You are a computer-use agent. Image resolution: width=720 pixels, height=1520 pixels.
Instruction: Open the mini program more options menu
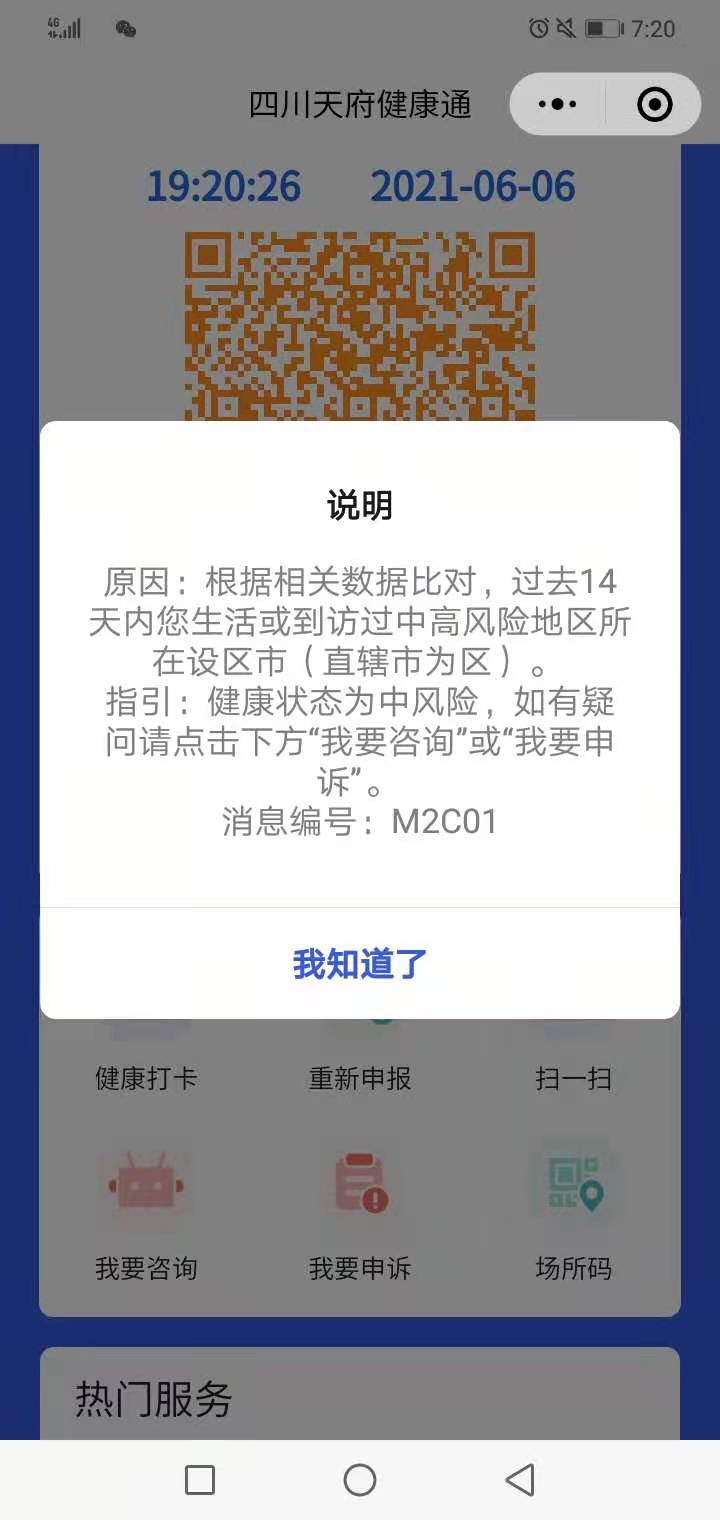[557, 104]
